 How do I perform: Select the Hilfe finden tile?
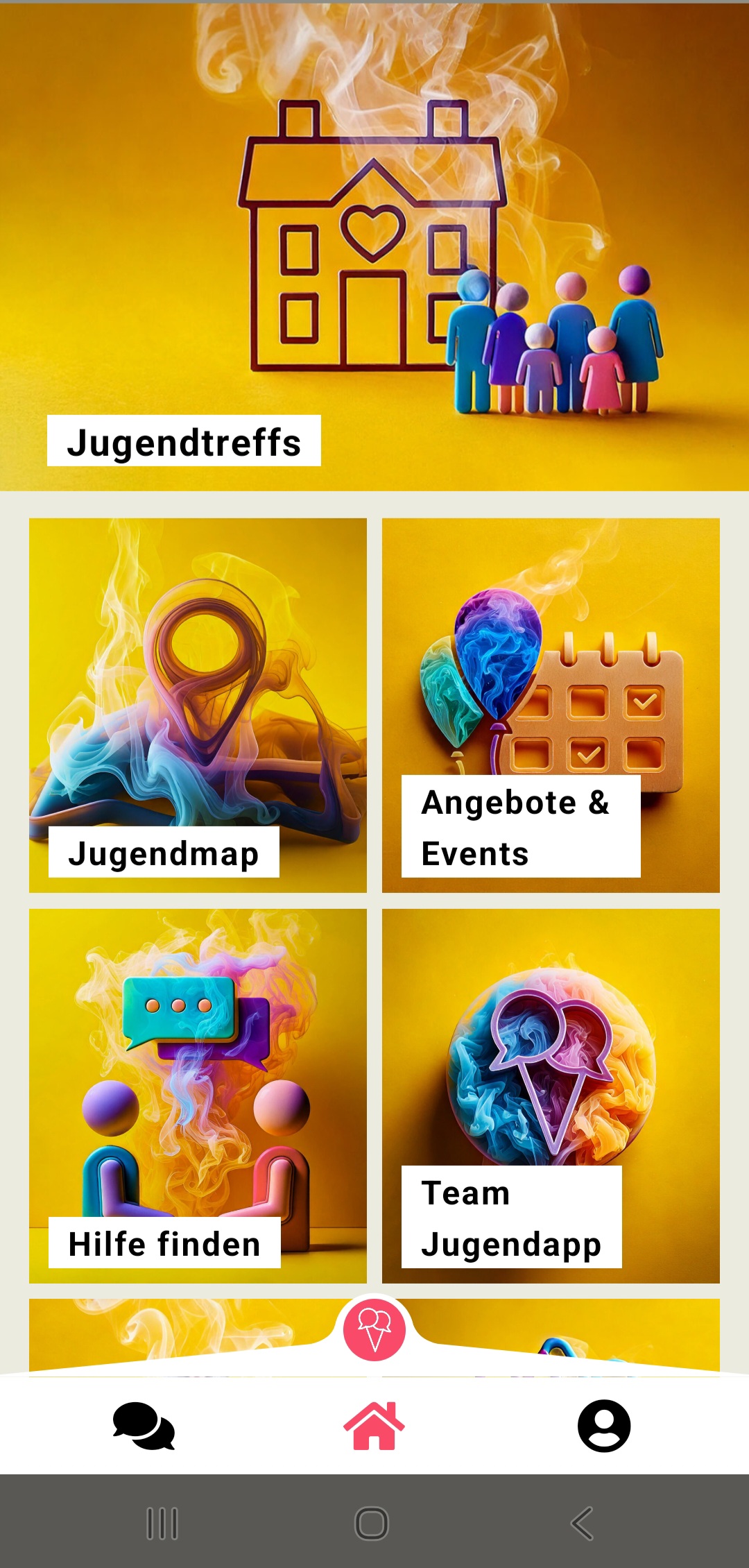click(198, 1095)
